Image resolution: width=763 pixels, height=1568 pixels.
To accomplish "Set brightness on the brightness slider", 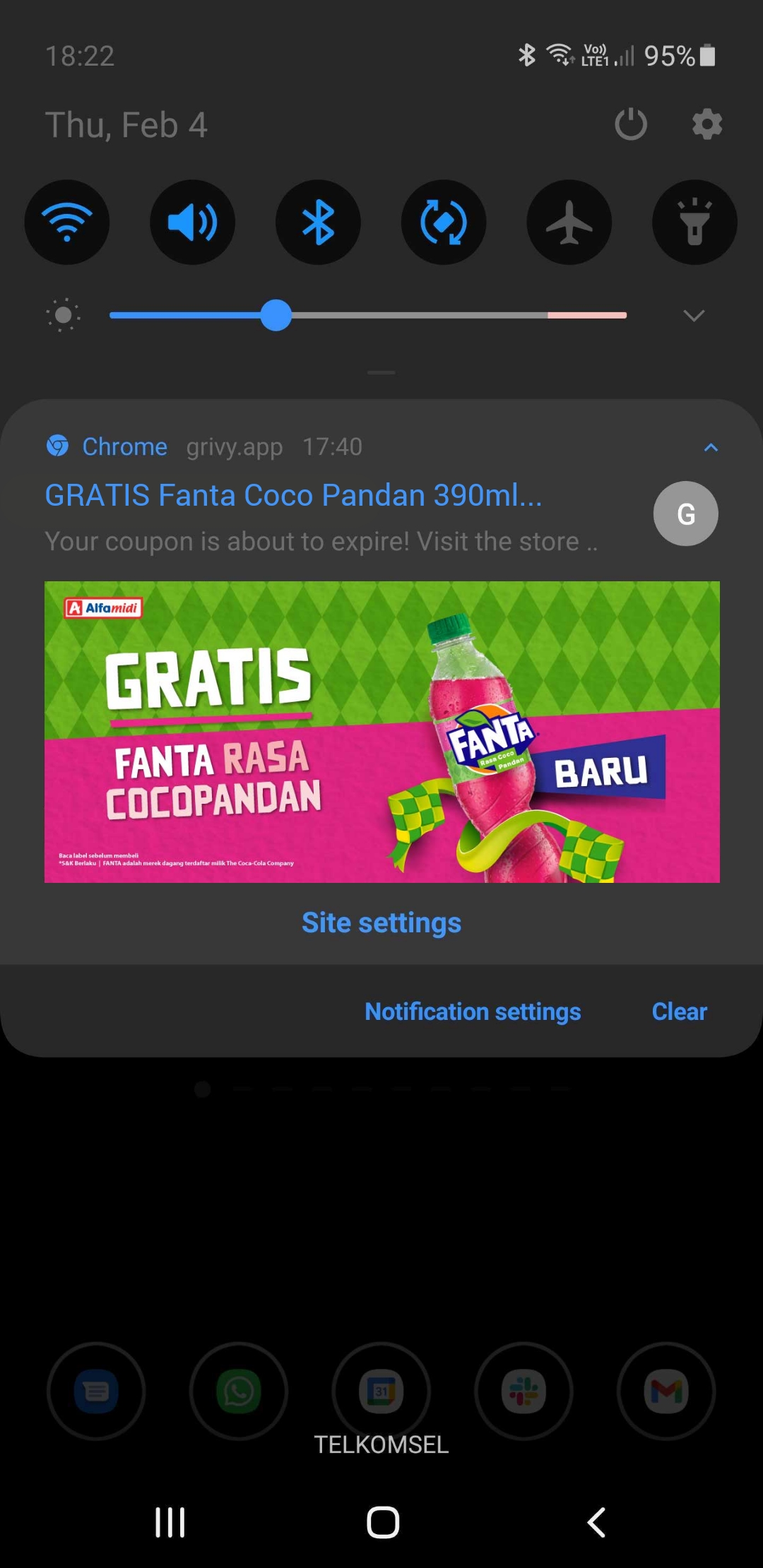I will [368, 315].
